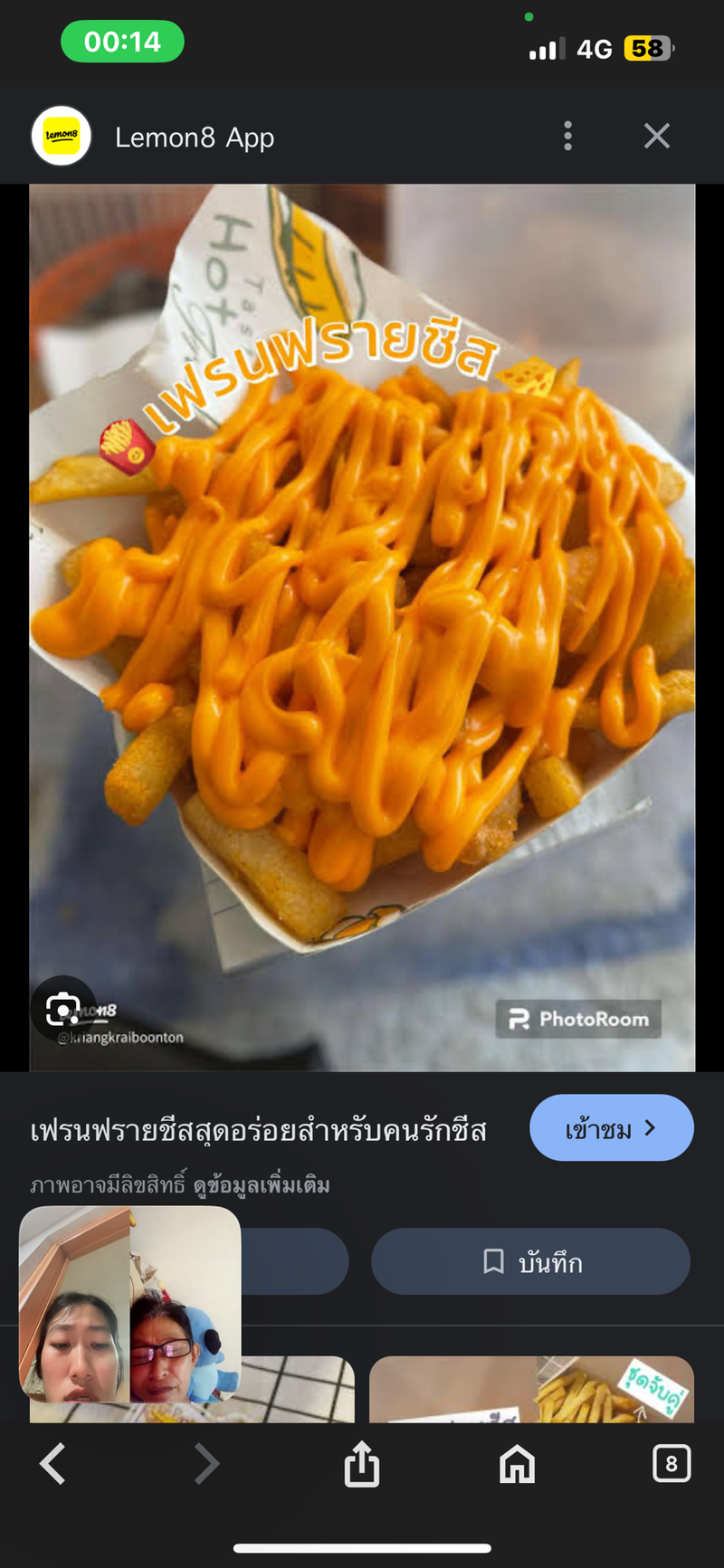Open the ดูข้อมูลเพิ่มเติม link
This screenshot has height=1568, width=724.
[262, 1184]
